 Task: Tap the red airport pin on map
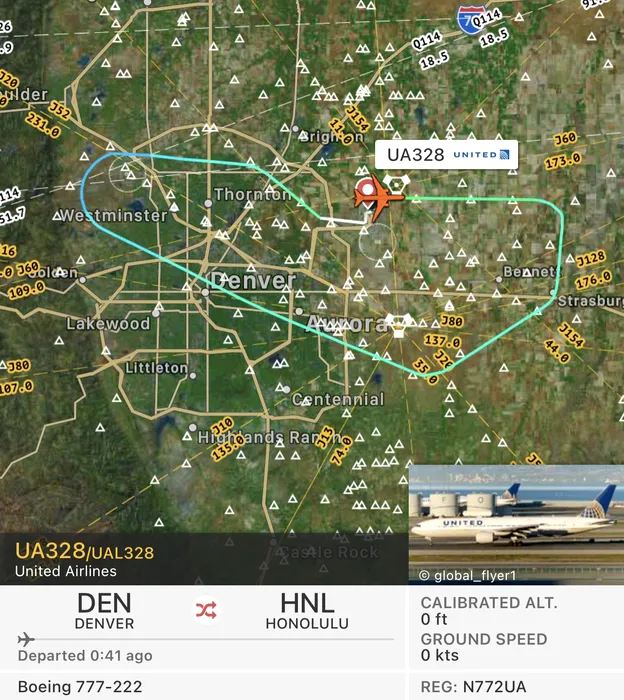(x=367, y=187)
